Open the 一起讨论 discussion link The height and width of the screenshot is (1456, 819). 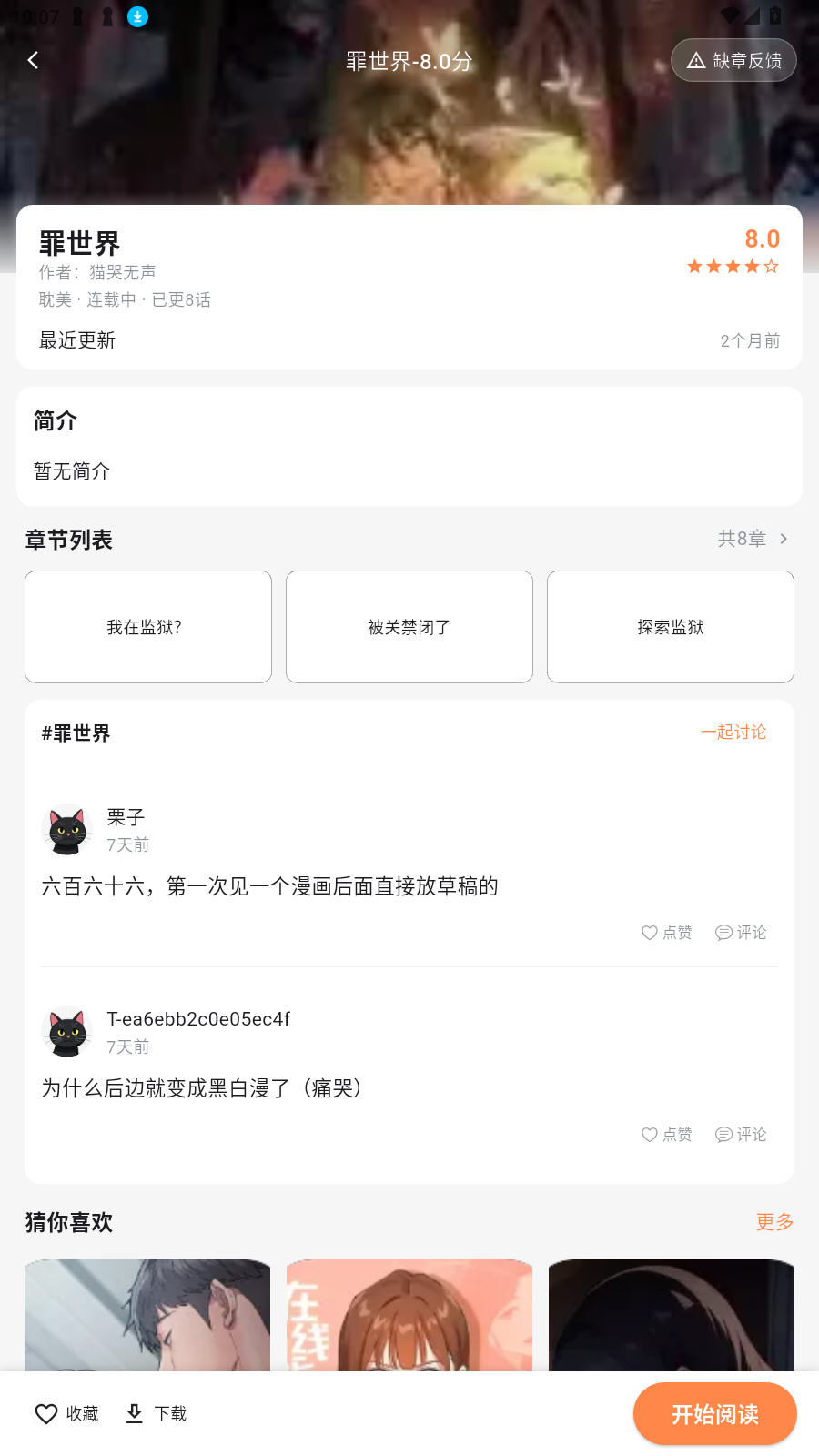click(733, 732)
